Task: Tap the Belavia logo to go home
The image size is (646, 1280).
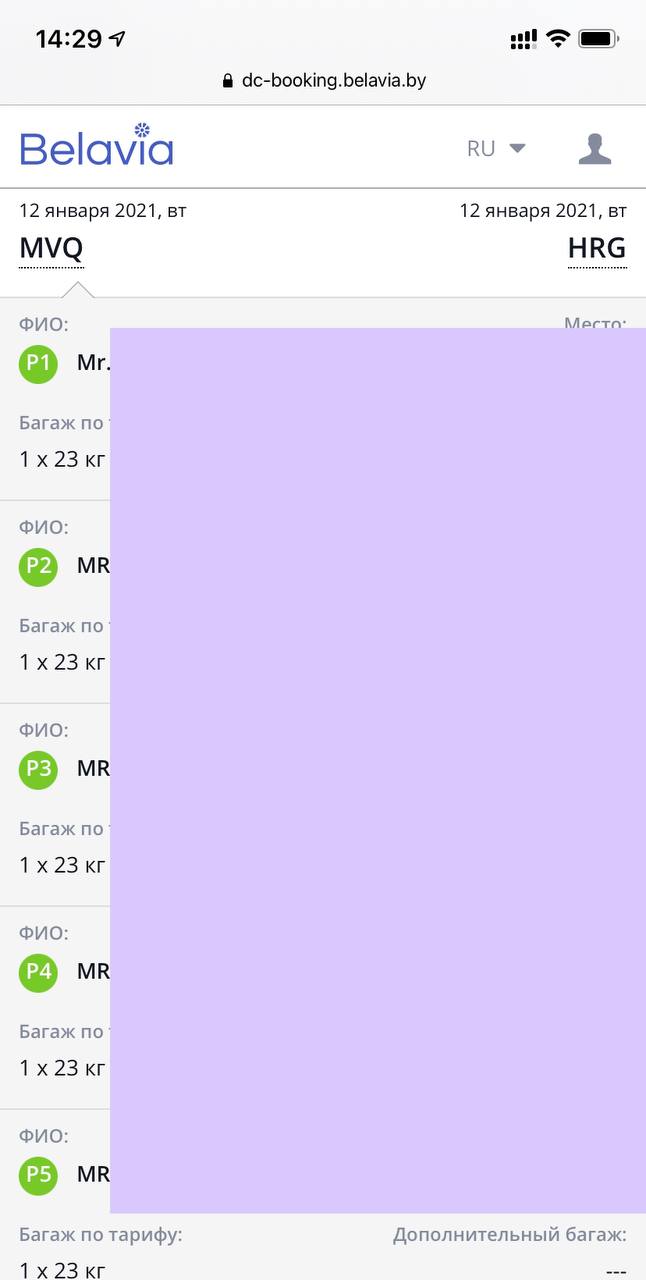Action: tap(96, 146)
